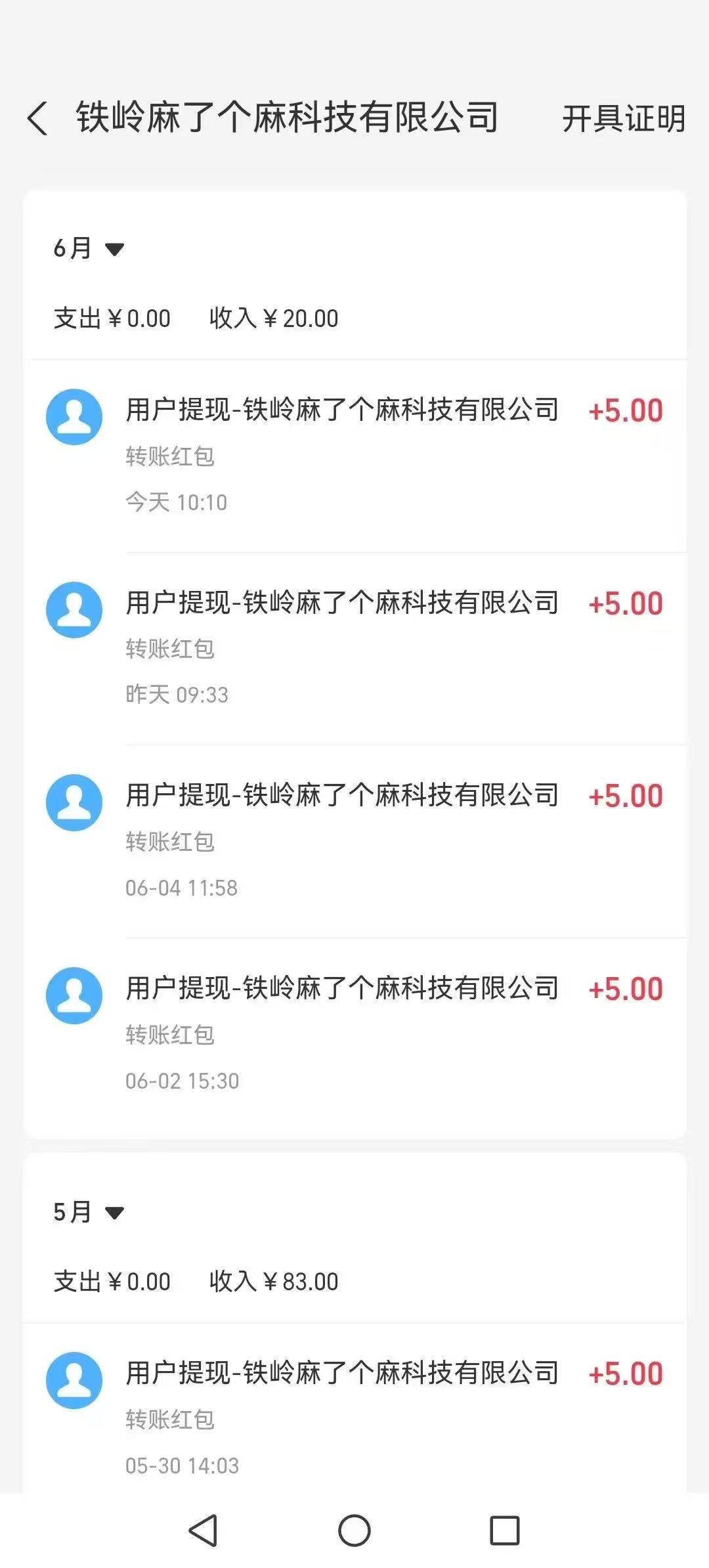Image resolution: width=709 pixels, height=1568 pixels.
Task: Tap the system home button
Action: (x=354, y=1531)
